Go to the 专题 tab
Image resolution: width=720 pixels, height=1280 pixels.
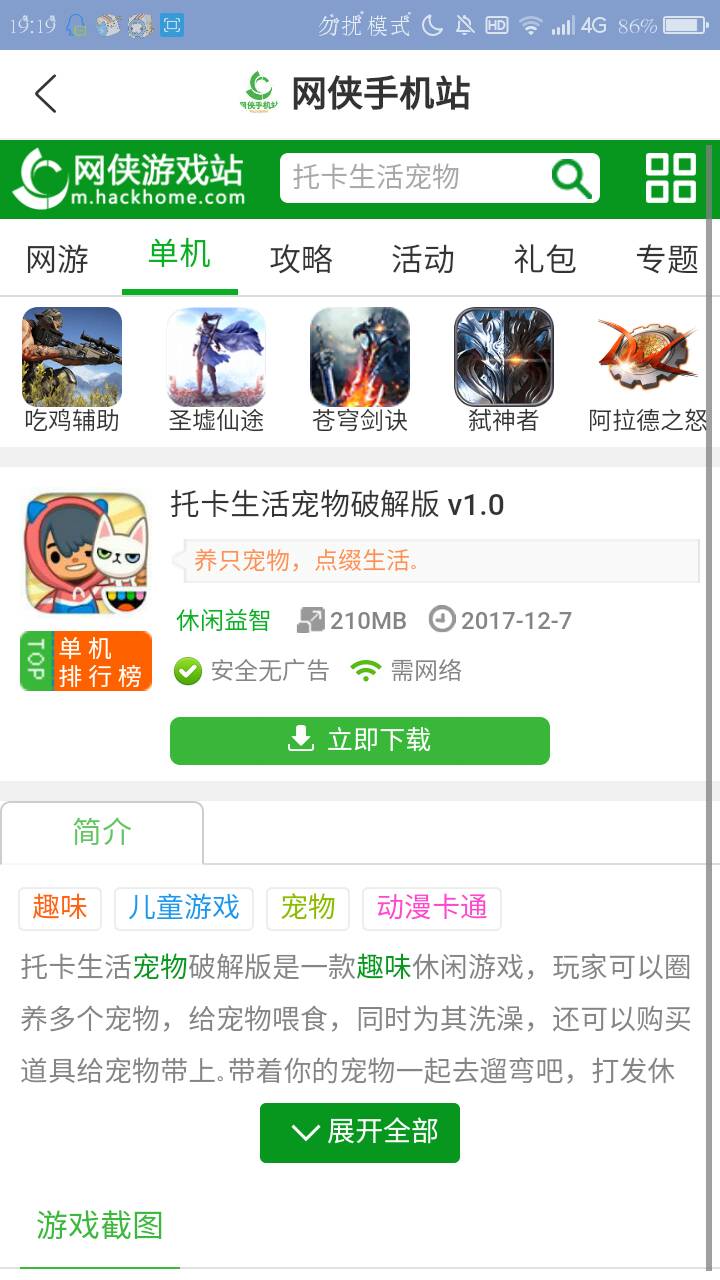point(667,259)
